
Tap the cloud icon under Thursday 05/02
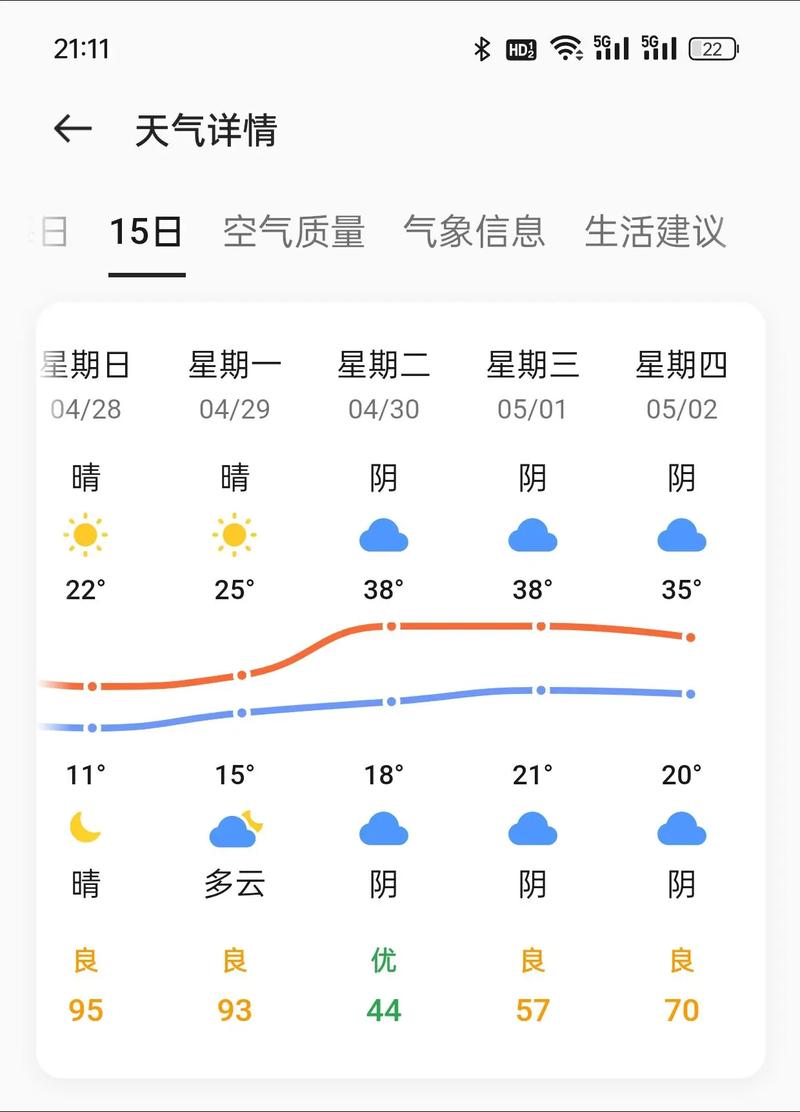pos(681,535)
